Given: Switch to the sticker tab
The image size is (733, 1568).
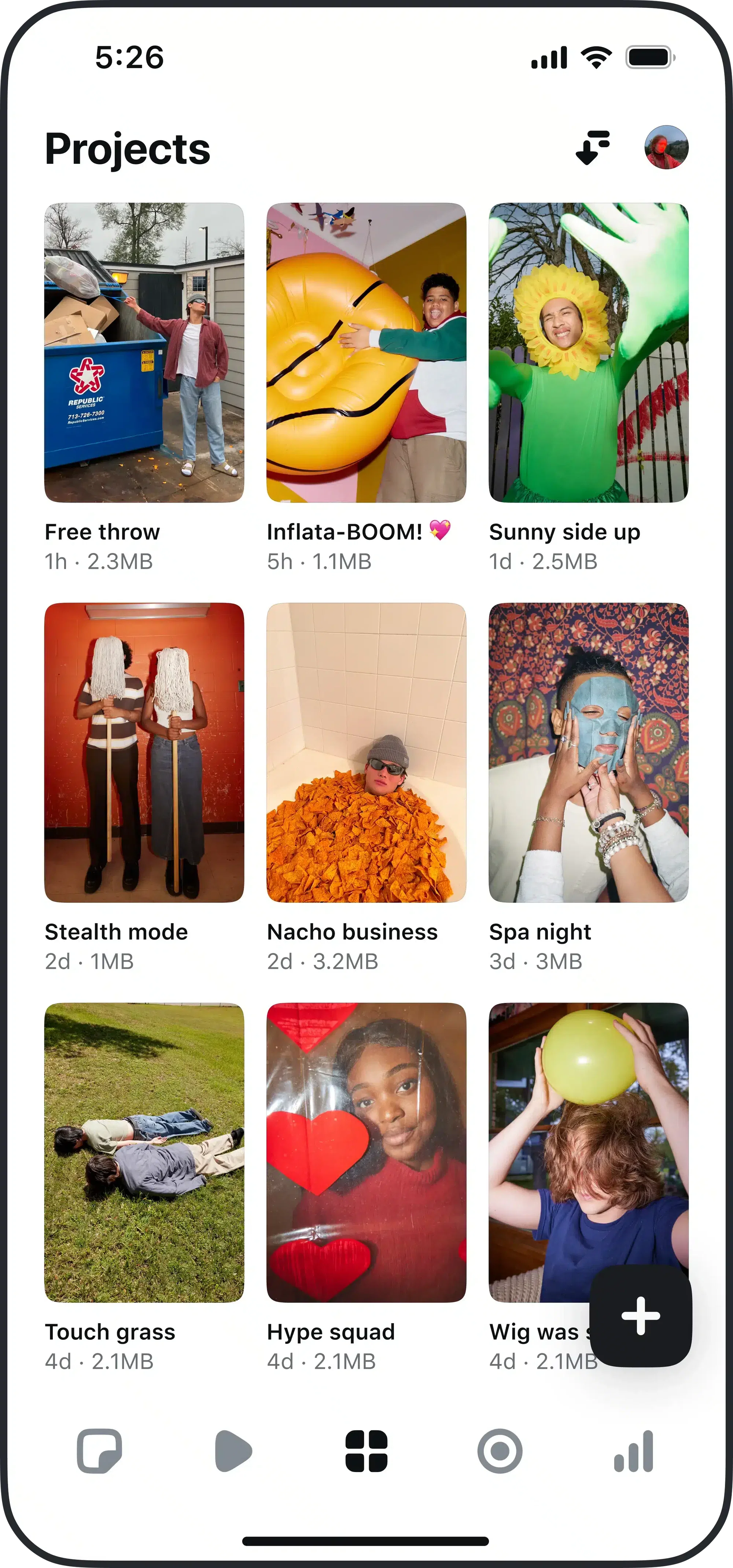Looking at the screenshot, I should (99, 1451).
